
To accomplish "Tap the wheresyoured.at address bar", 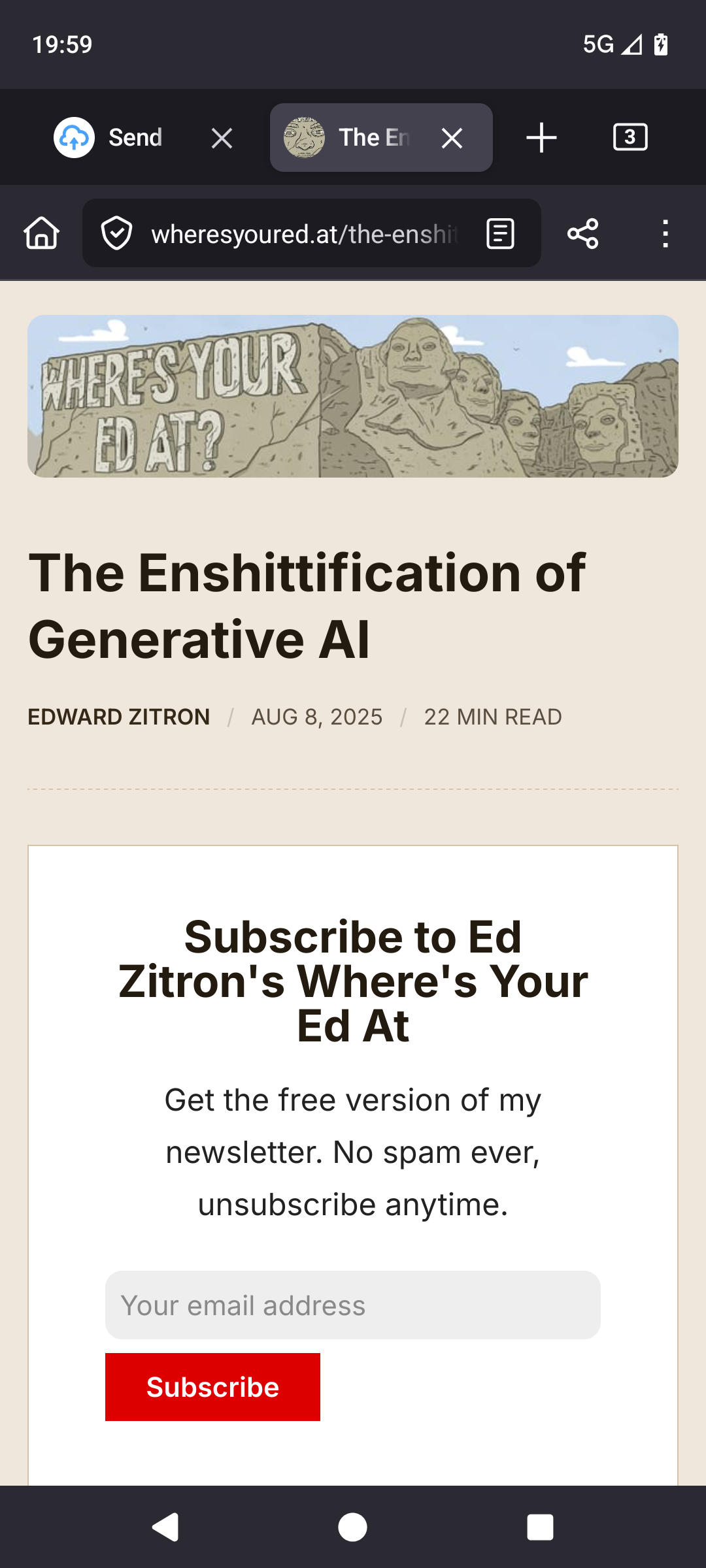I will (304, 234).
